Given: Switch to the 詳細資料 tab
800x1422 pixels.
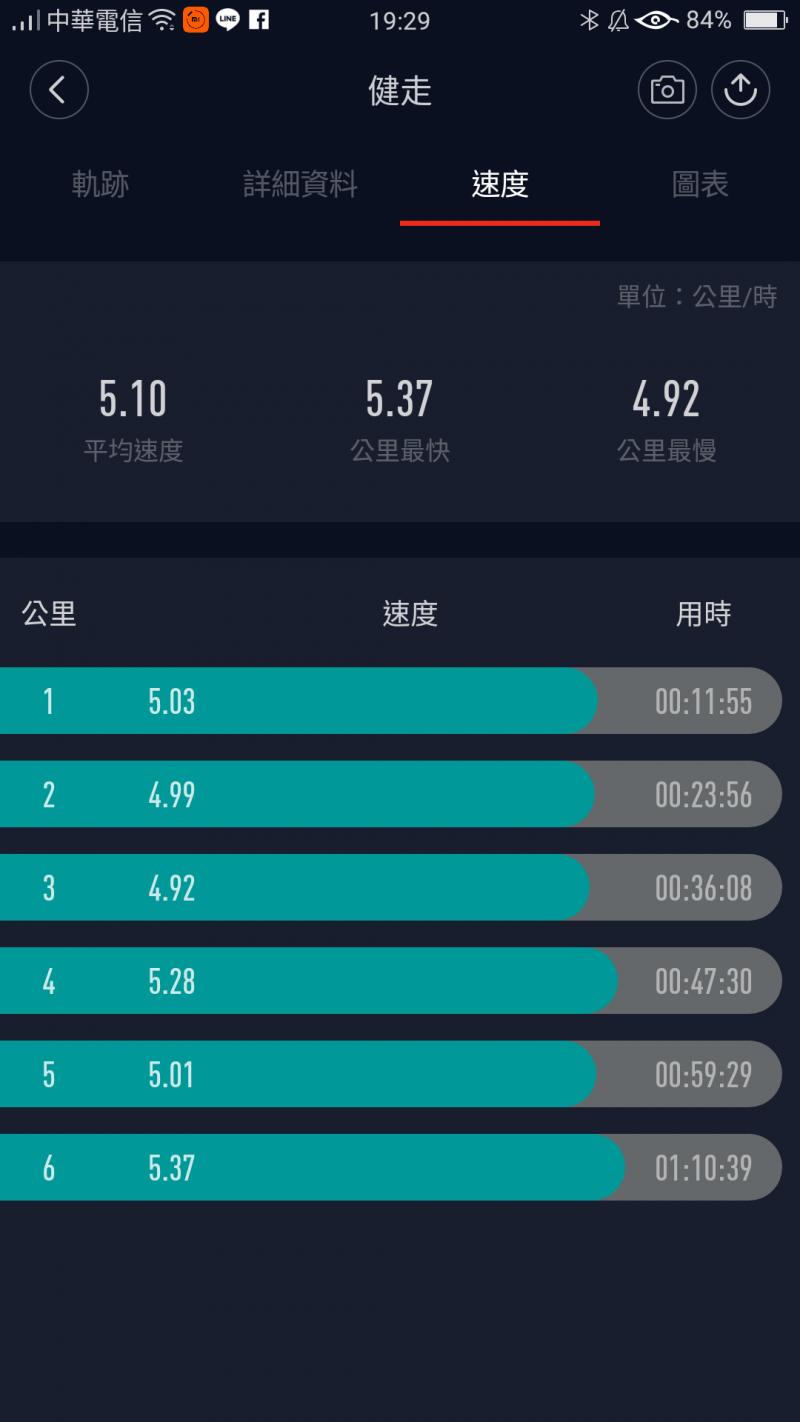Looking at the screenshot, I should tap(300, 184).
